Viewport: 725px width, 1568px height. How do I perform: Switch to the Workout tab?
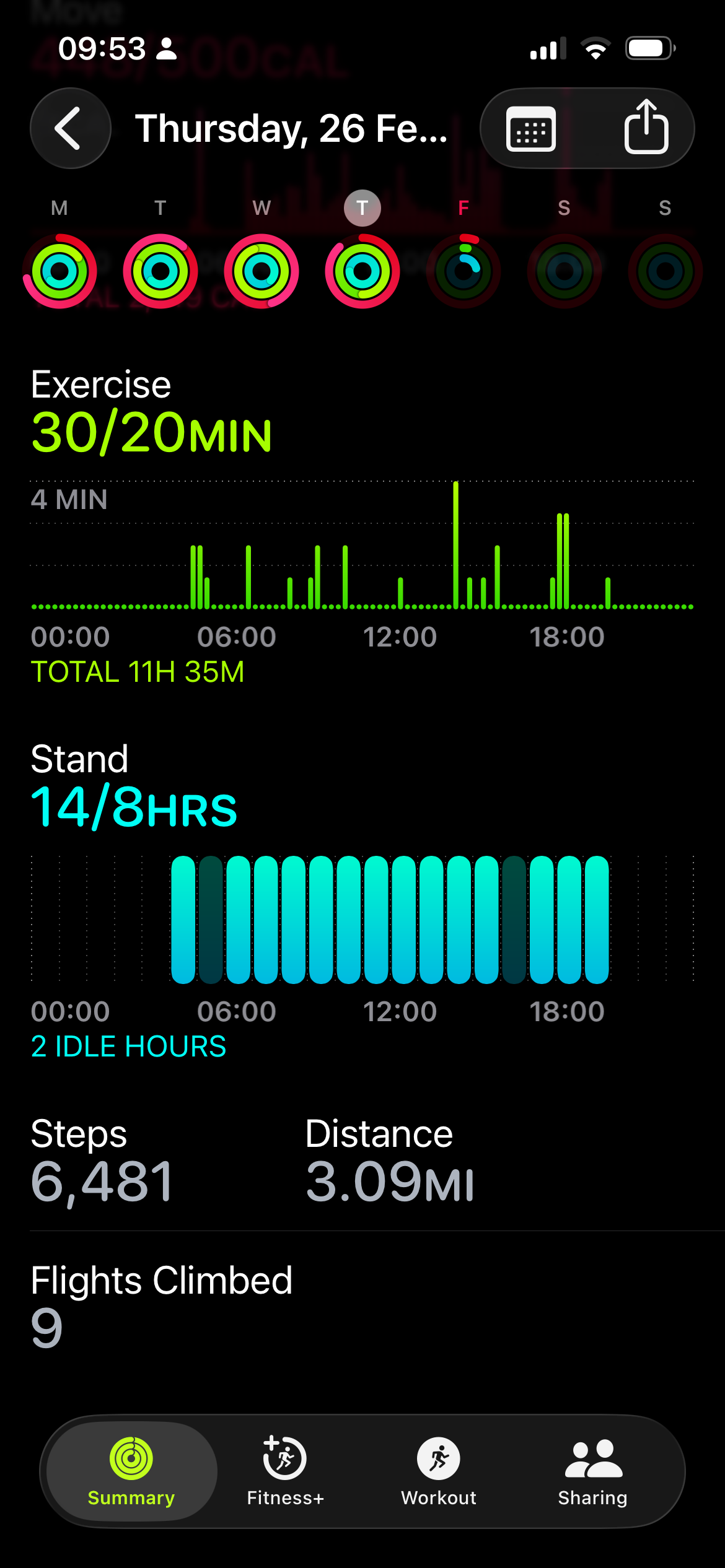click(x=439, y=1471)
